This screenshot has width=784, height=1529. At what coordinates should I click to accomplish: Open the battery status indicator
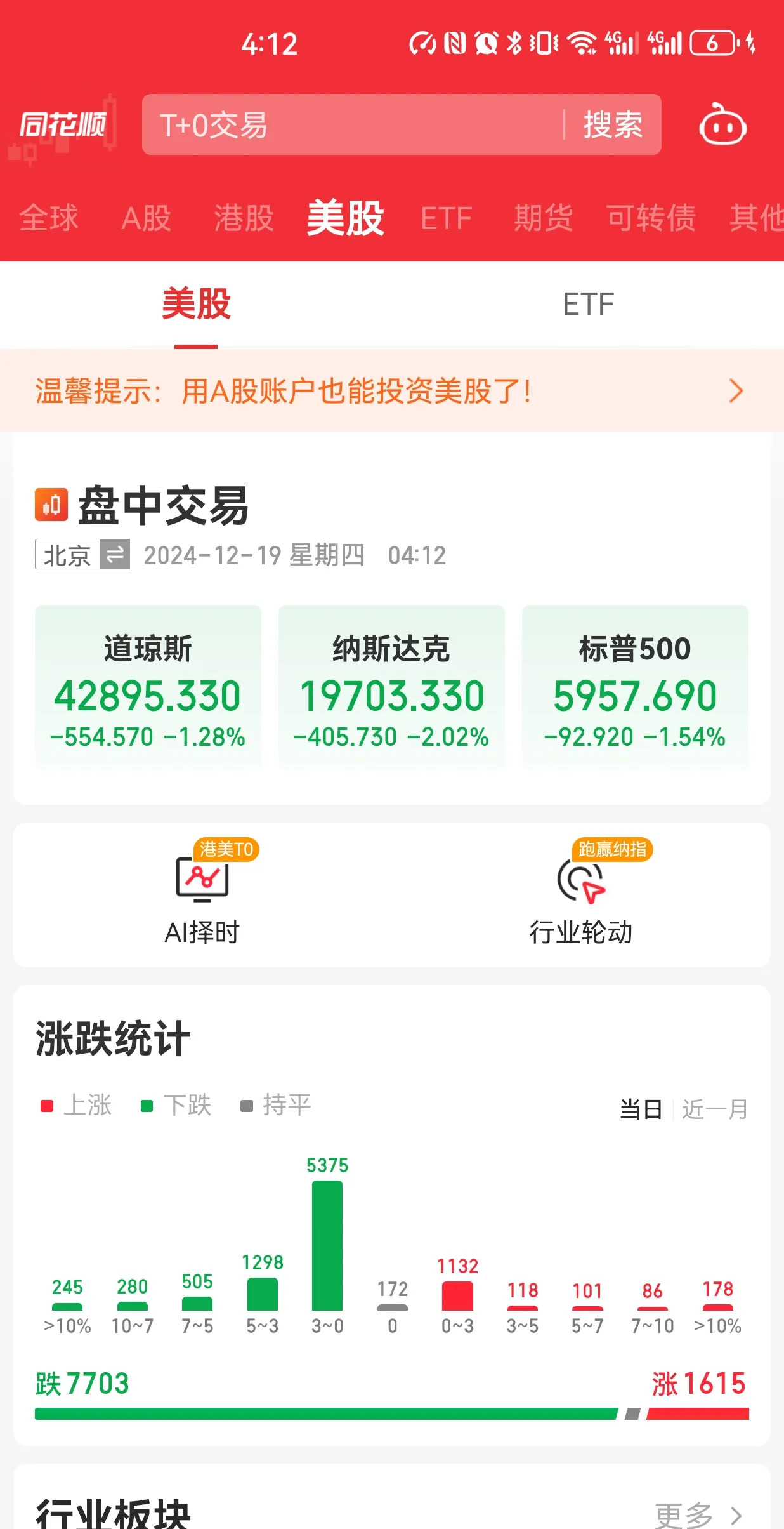(714, 41)
